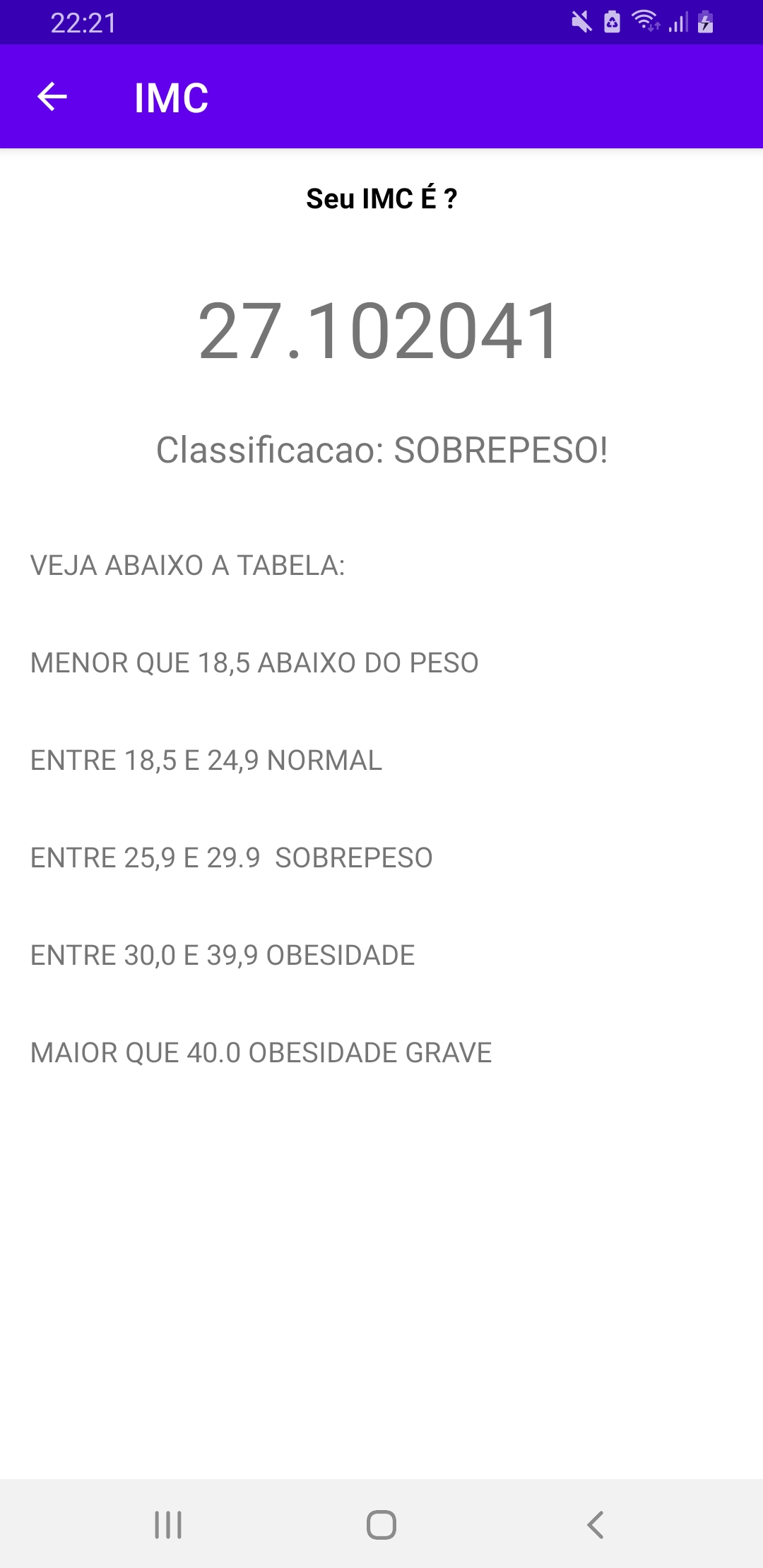Screen dimensions: 763x1568
Task: Tap the ABAIXO DO PESO table row
Action: click(253, 662)
